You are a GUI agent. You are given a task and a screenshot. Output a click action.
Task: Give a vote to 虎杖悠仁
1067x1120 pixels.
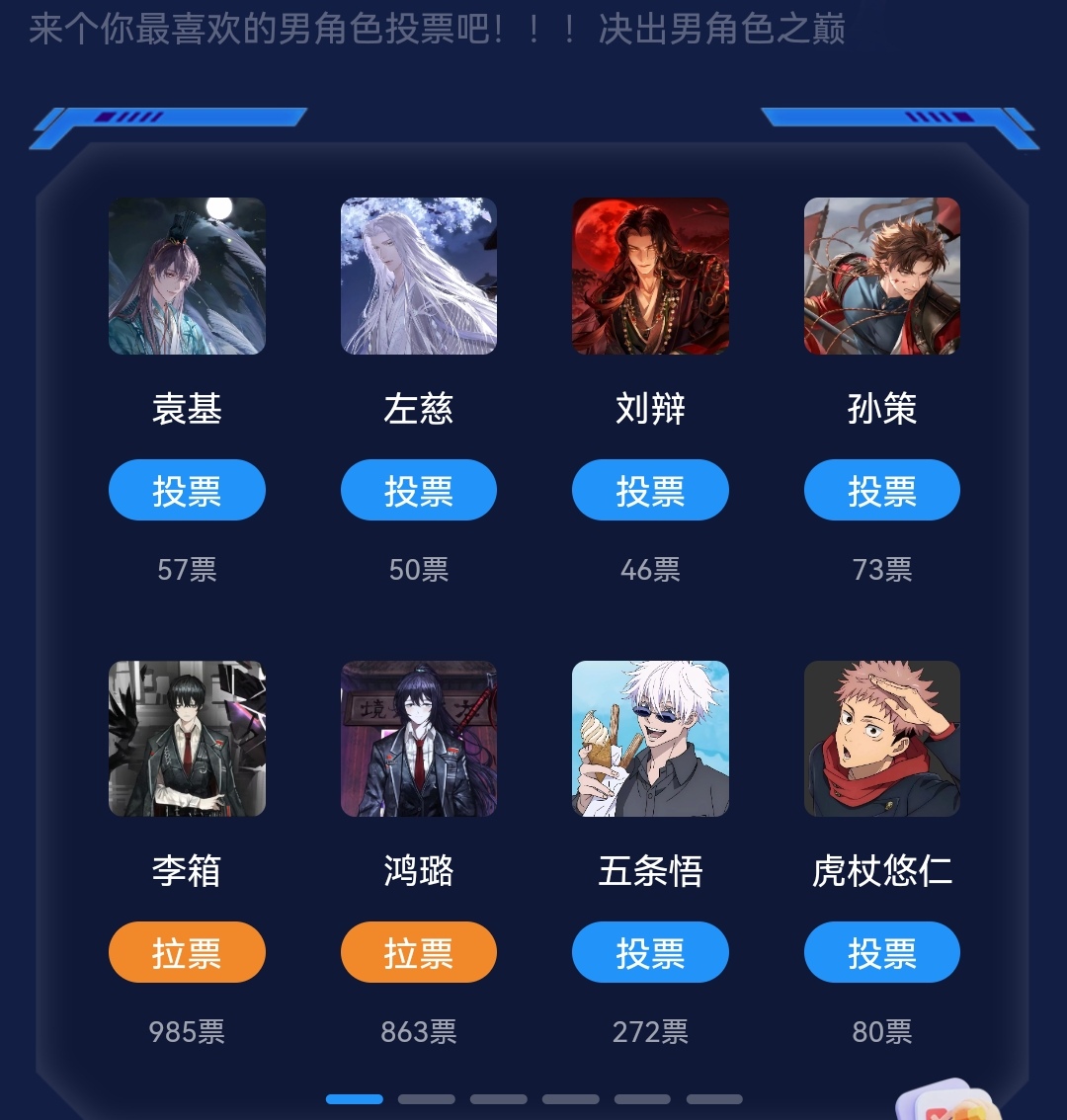tap(881, 952)
